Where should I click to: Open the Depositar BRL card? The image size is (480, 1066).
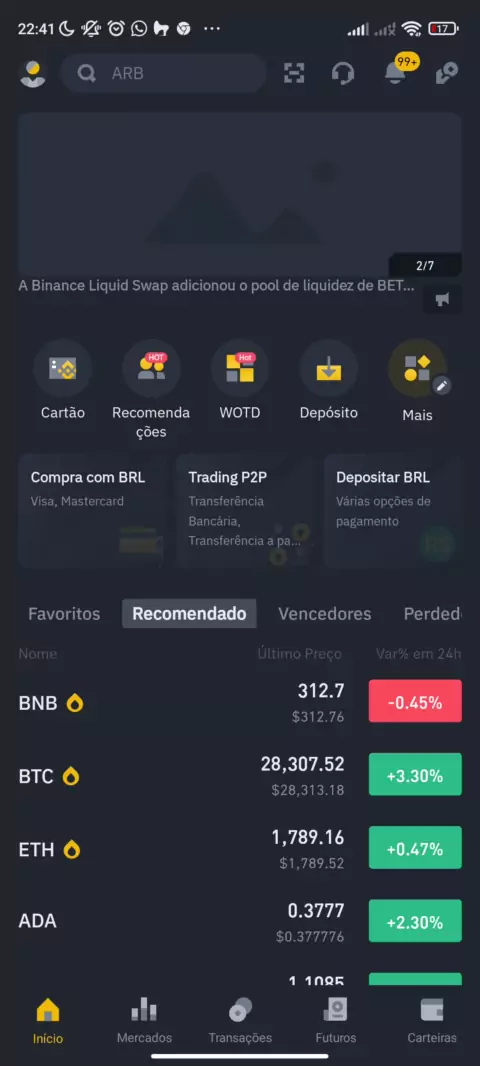[x=393, y=511]
